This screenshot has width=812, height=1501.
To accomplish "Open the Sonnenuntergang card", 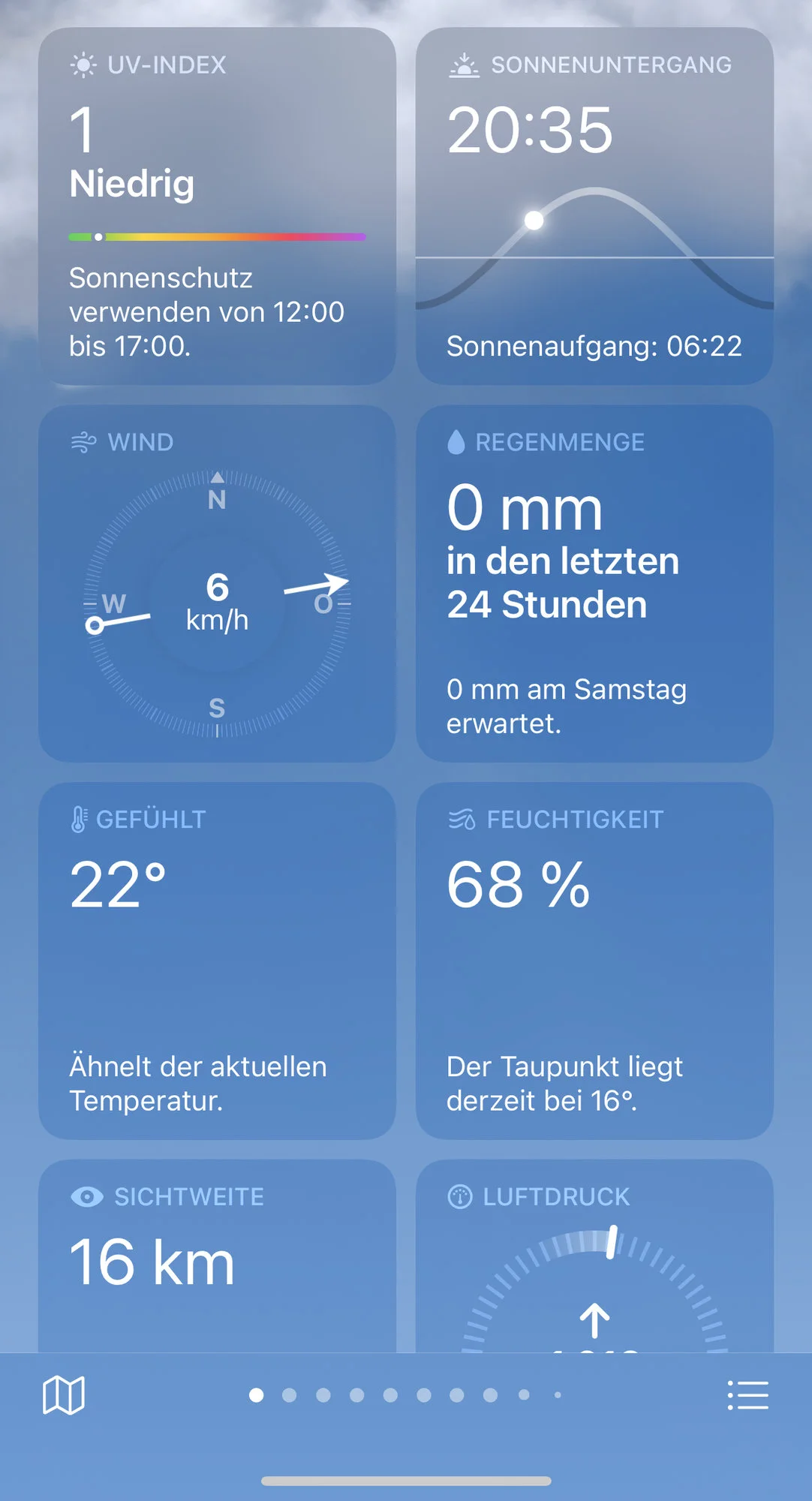I will coord(594,206).
